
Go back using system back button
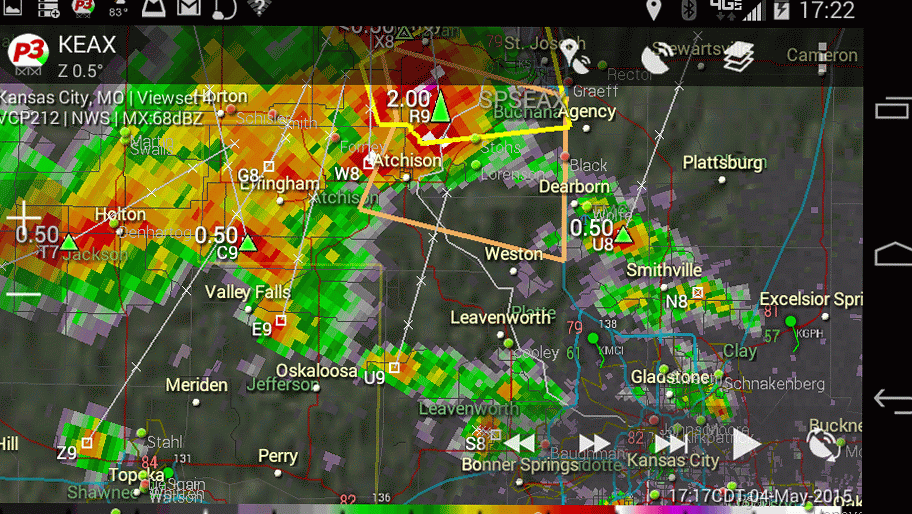[890, 401]
